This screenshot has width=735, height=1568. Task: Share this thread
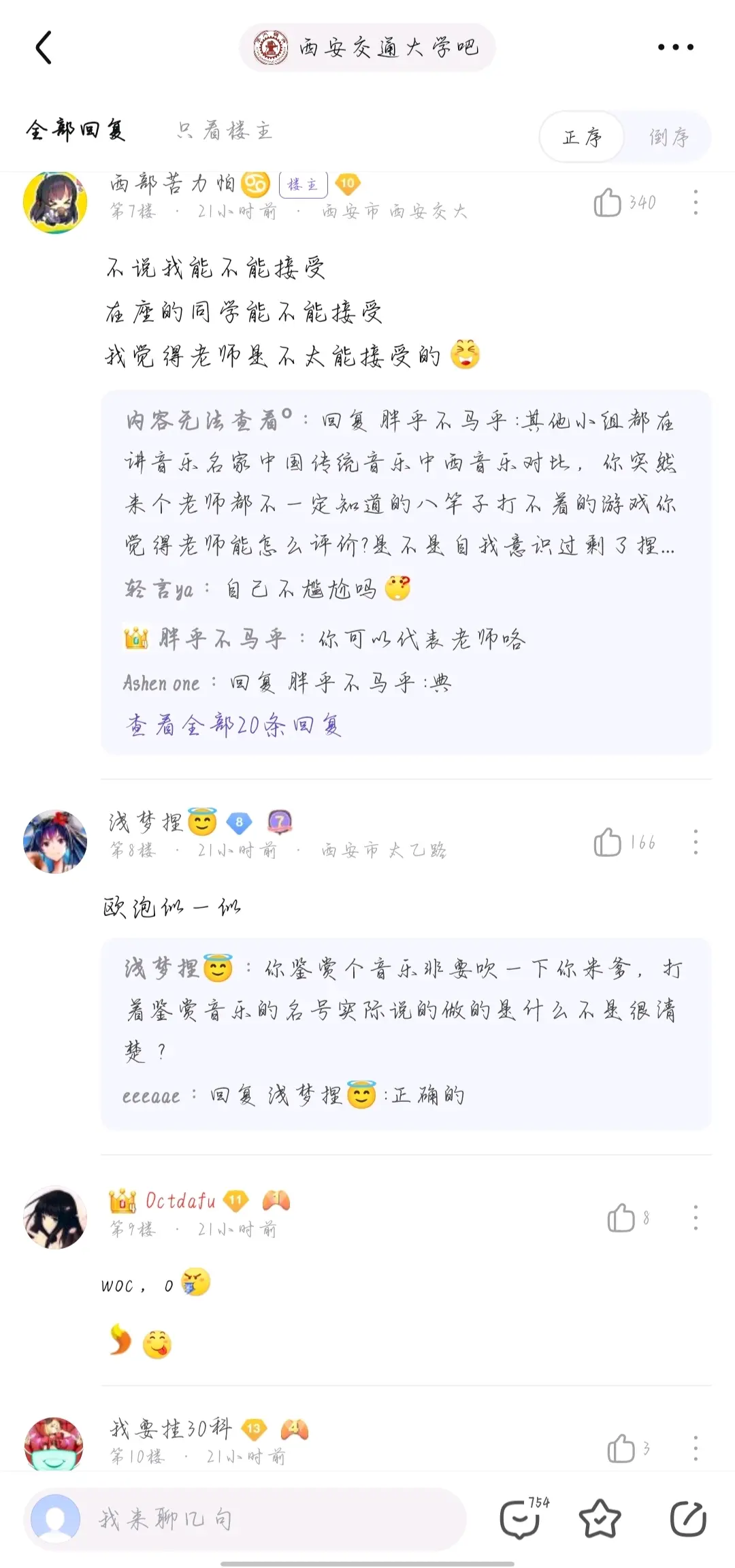click(x=687, y=1518)
